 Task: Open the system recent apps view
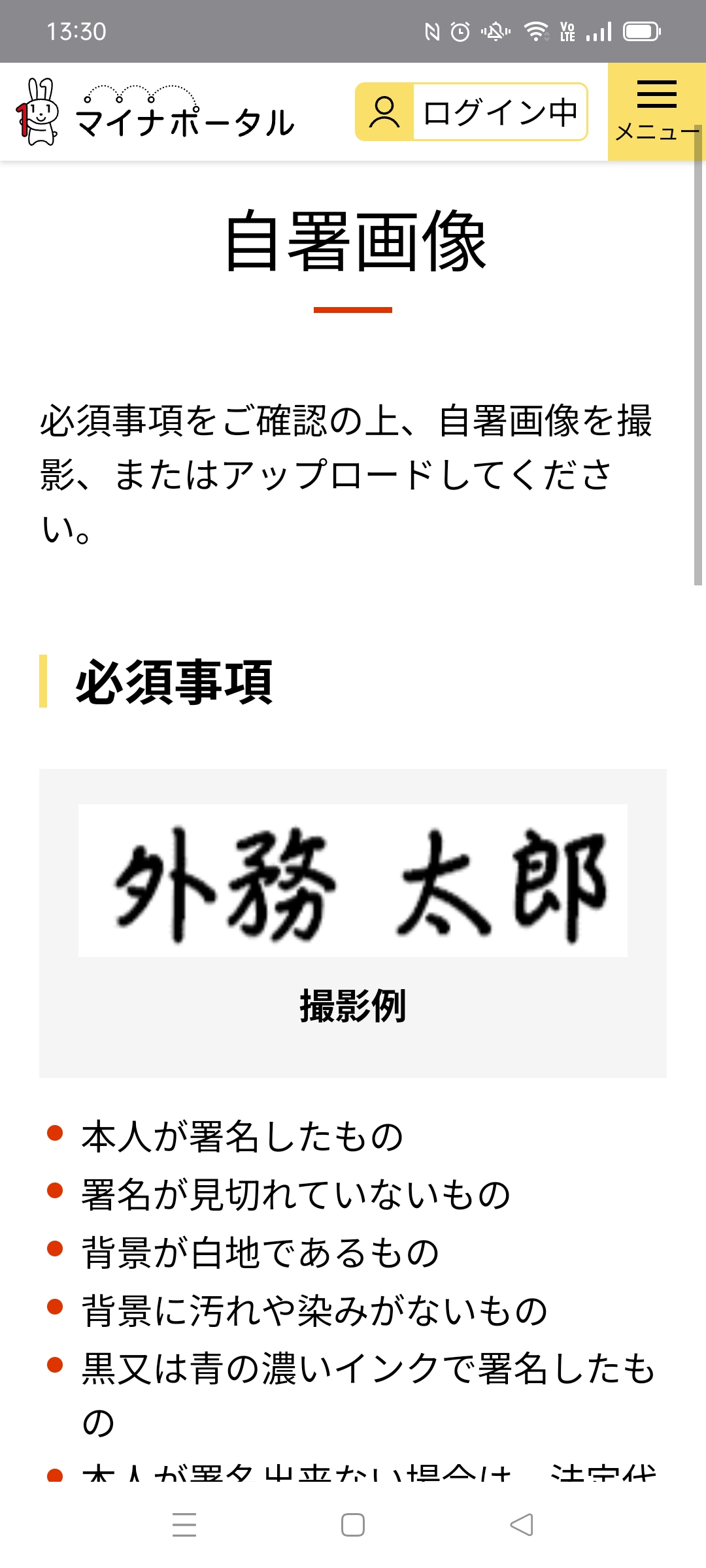click(184, 1525)
